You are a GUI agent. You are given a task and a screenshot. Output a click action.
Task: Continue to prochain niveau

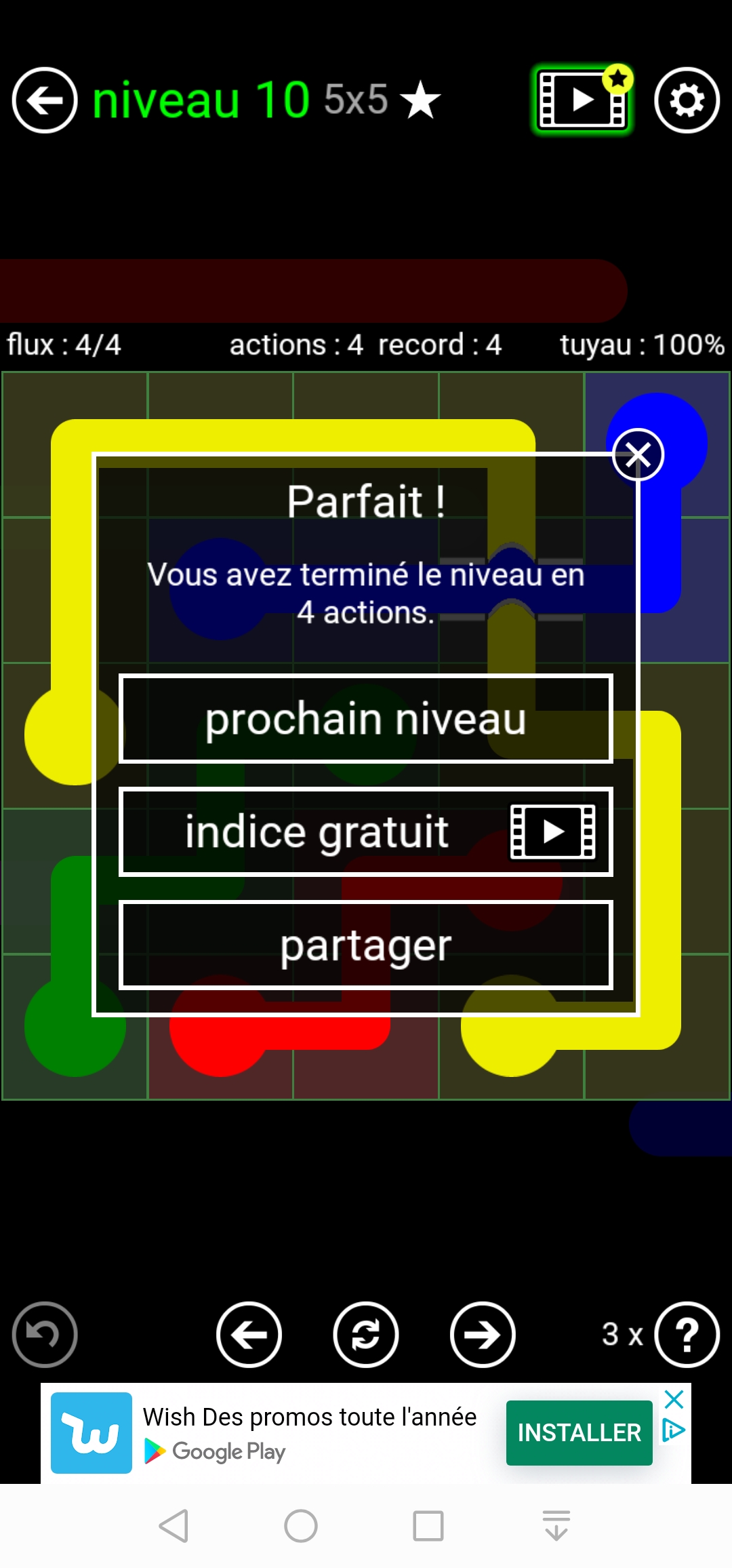coord(366,718)
